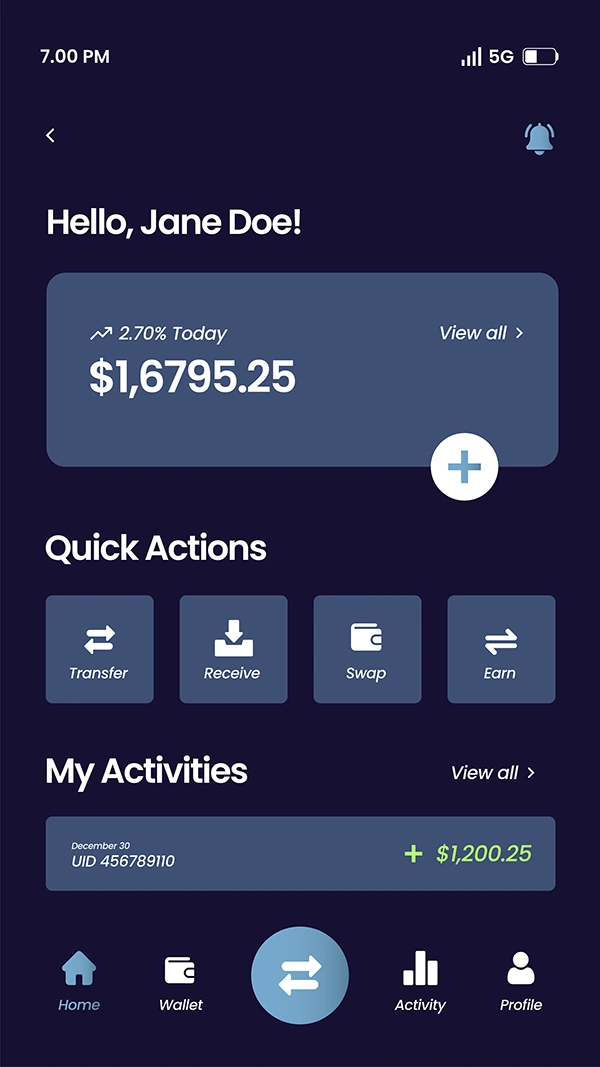
Task: Open the Earn quick action
Action: (x=501, y=649)
